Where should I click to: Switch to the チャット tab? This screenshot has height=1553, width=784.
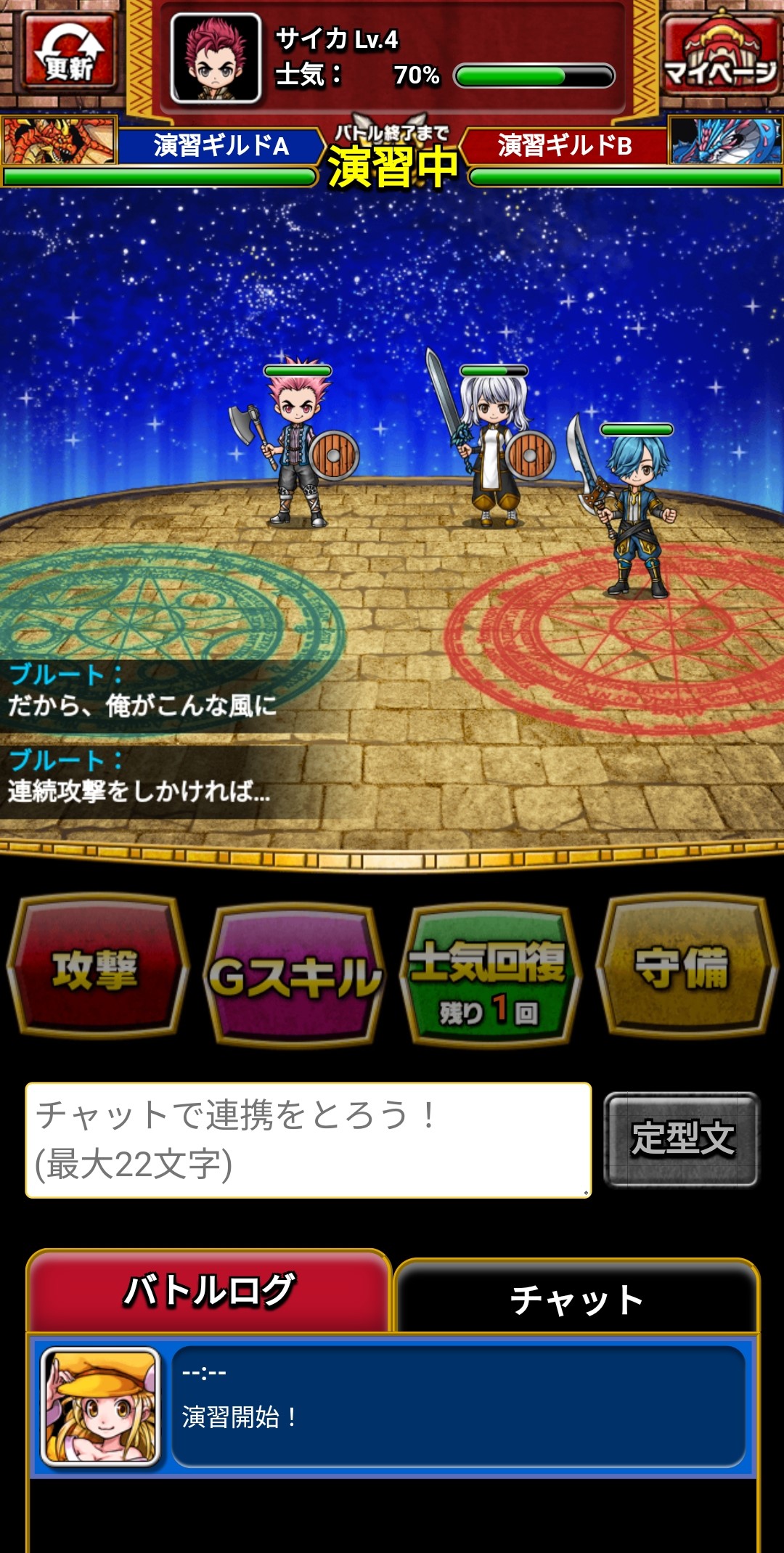(x=576, y=1299)
